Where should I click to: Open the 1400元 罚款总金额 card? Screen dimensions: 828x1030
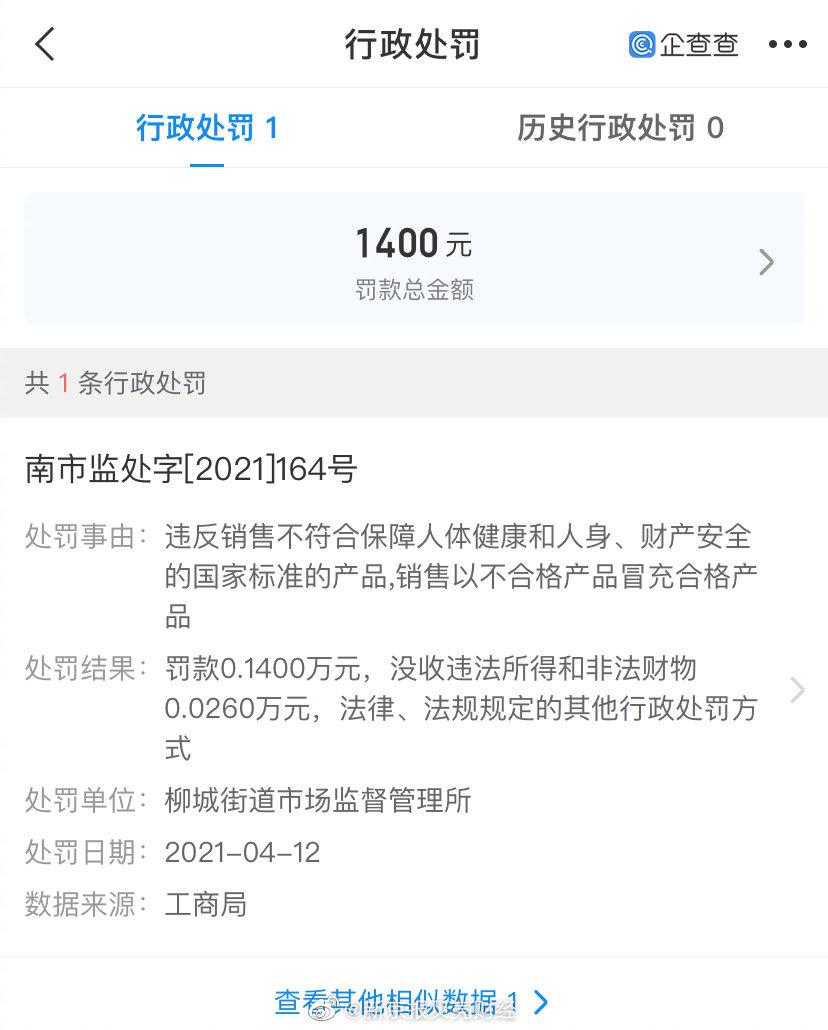coord(414,259)
